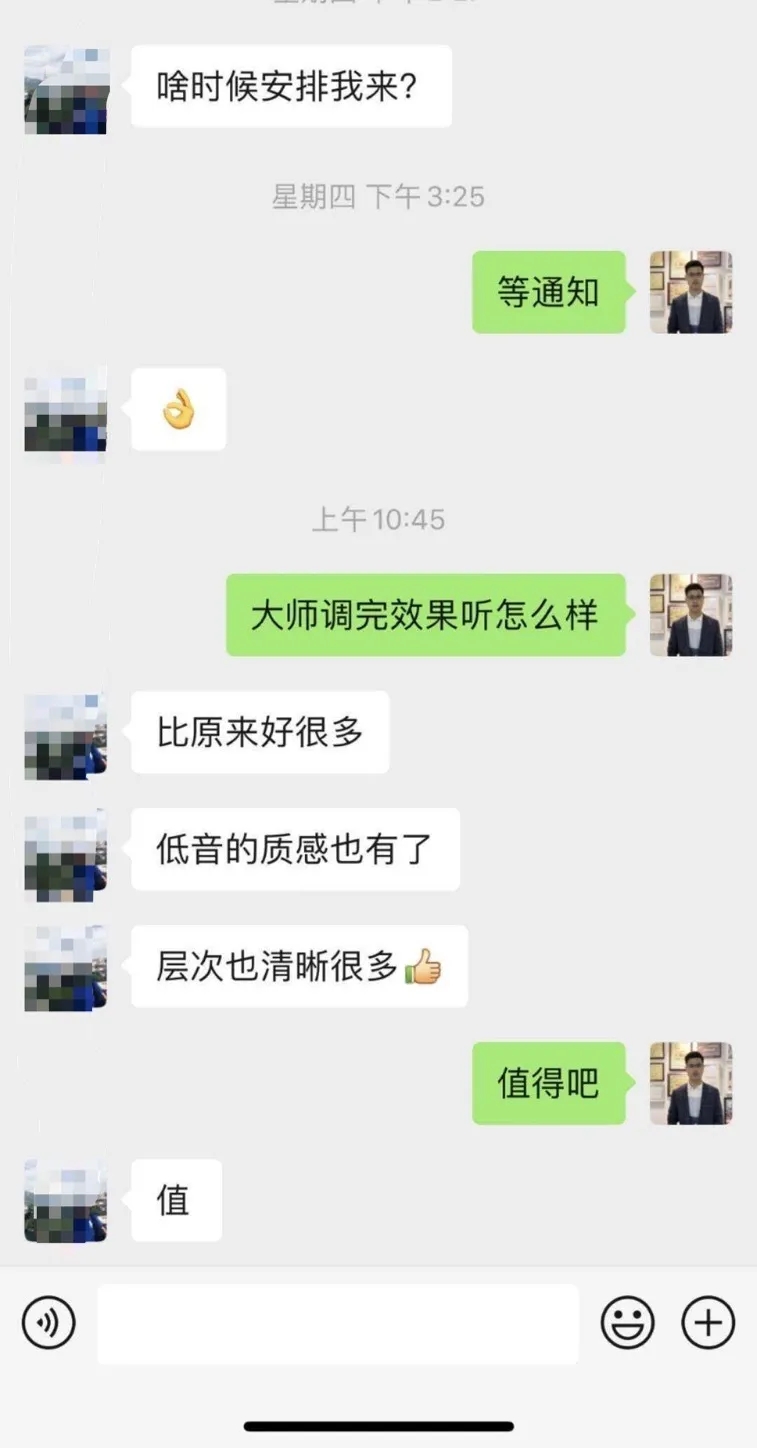Tap contact's avatar beside 啥时候安排我来?

(66, 89)
